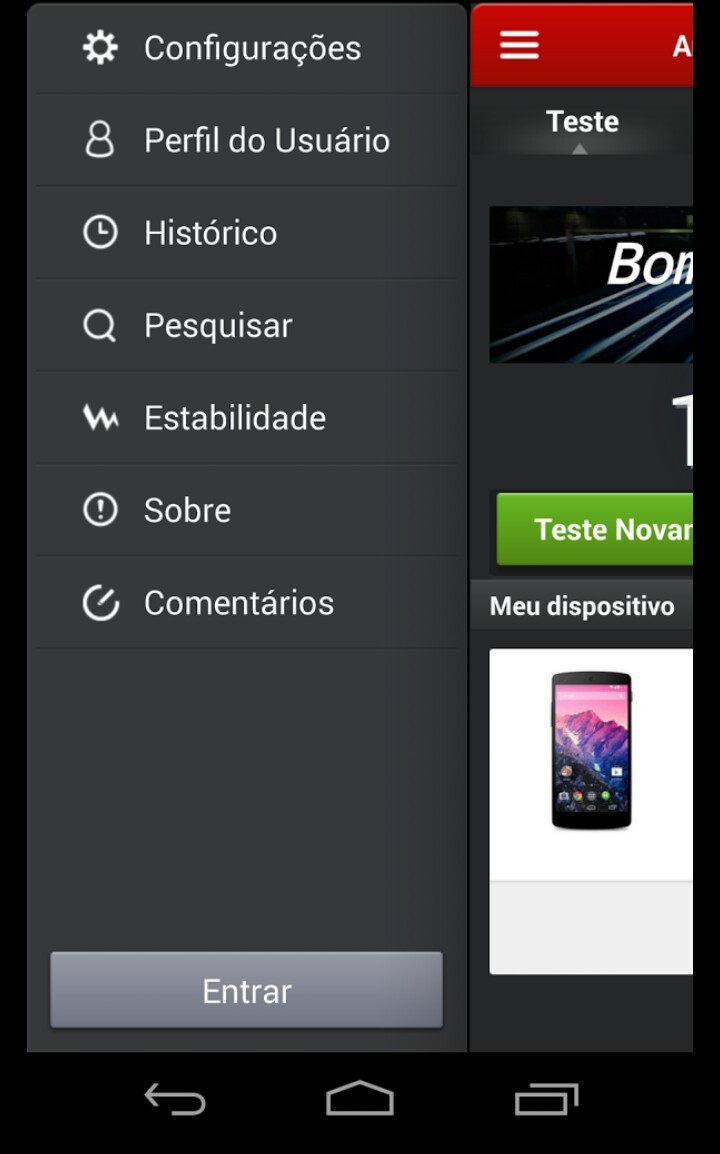The width and height of the screenshot is (720, 1154).
Task: Tap the banner image under Teste
Action: coord(591,285)
